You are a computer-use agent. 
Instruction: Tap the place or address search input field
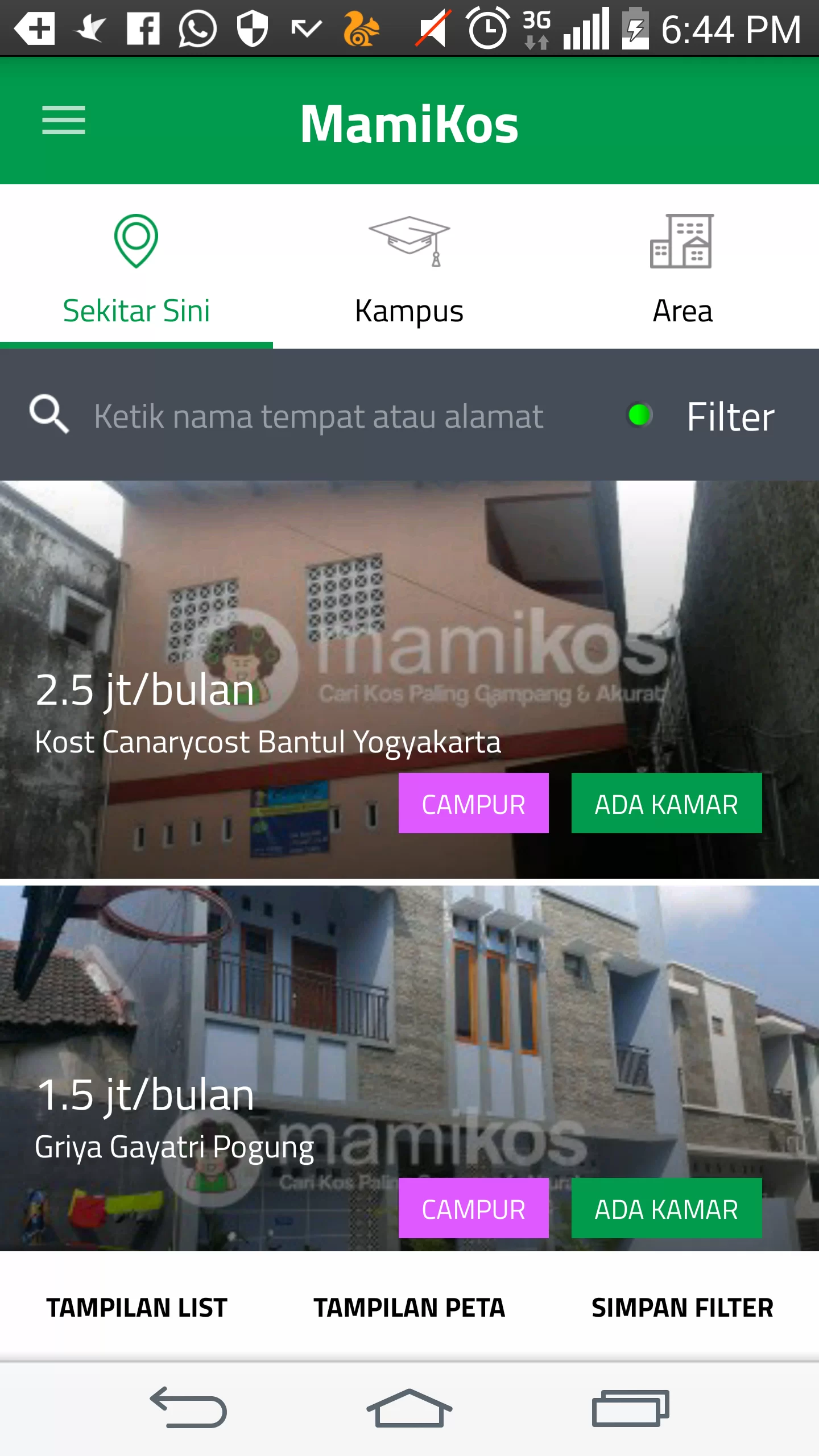318,416
